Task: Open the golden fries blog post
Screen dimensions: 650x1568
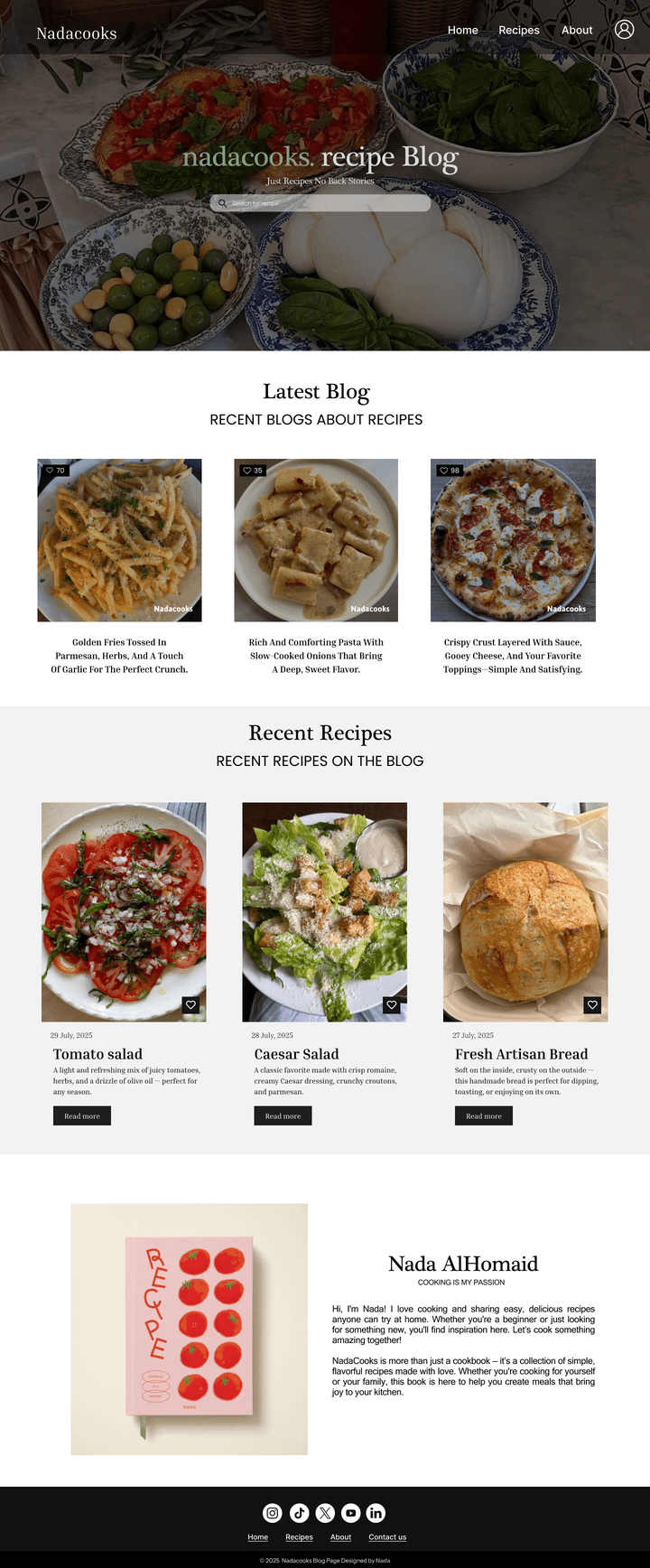Action: point(119,540)
